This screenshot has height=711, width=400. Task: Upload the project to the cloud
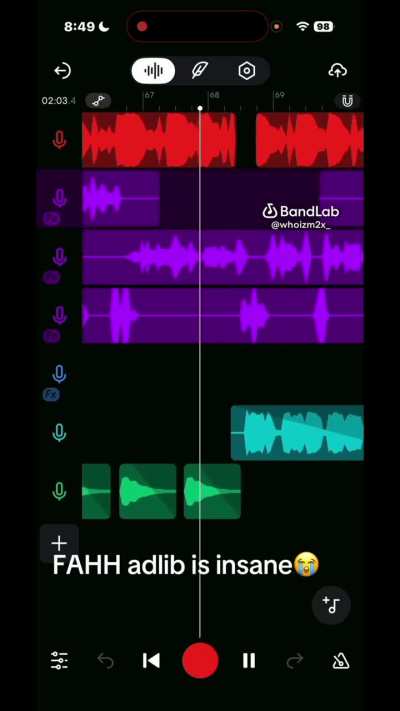[337, 71]
